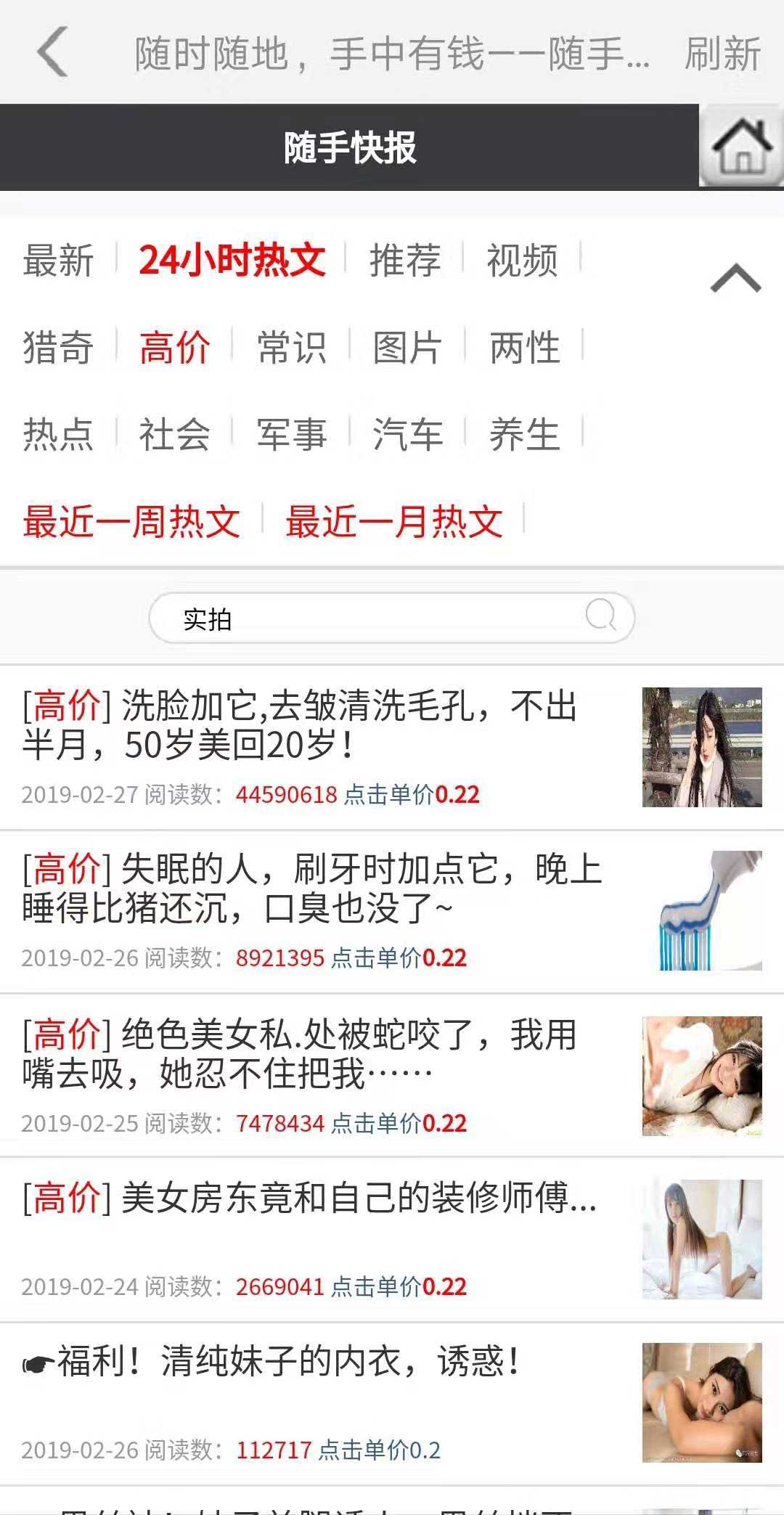Open the 视频 category
Viewport: 784px width, 1515px height.
522,260
